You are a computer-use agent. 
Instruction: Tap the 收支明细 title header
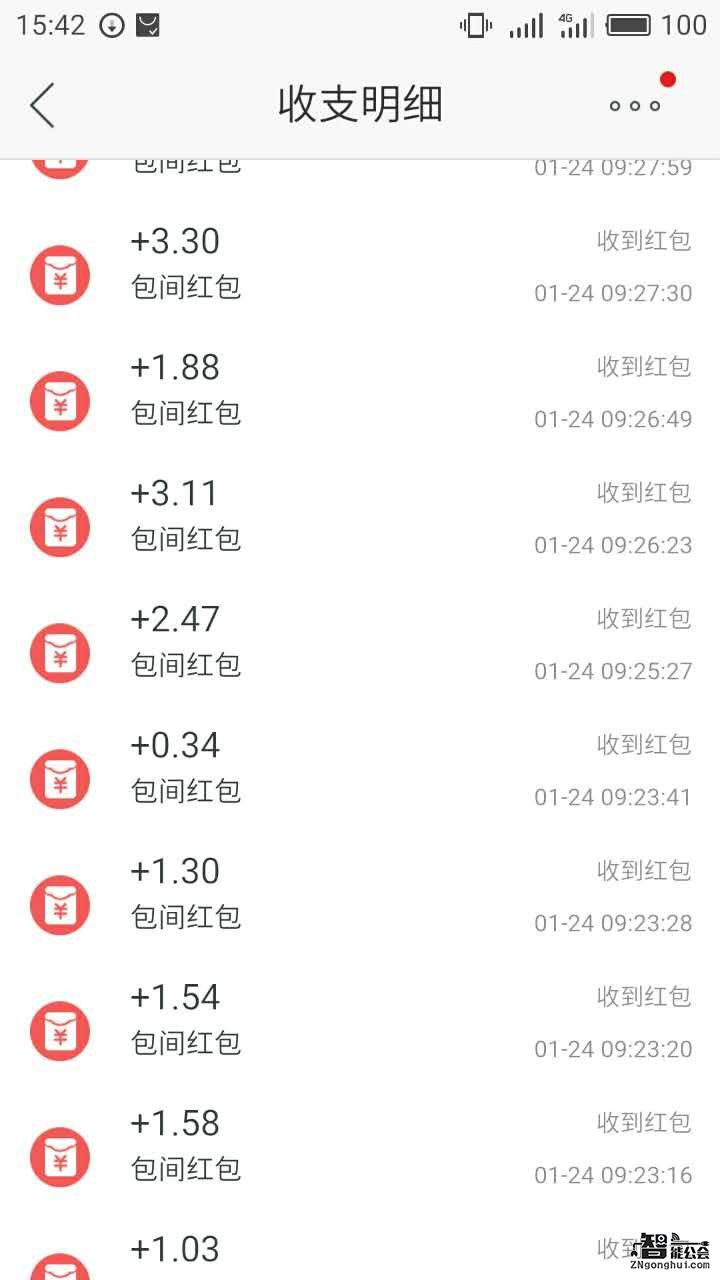click(360, 105)
